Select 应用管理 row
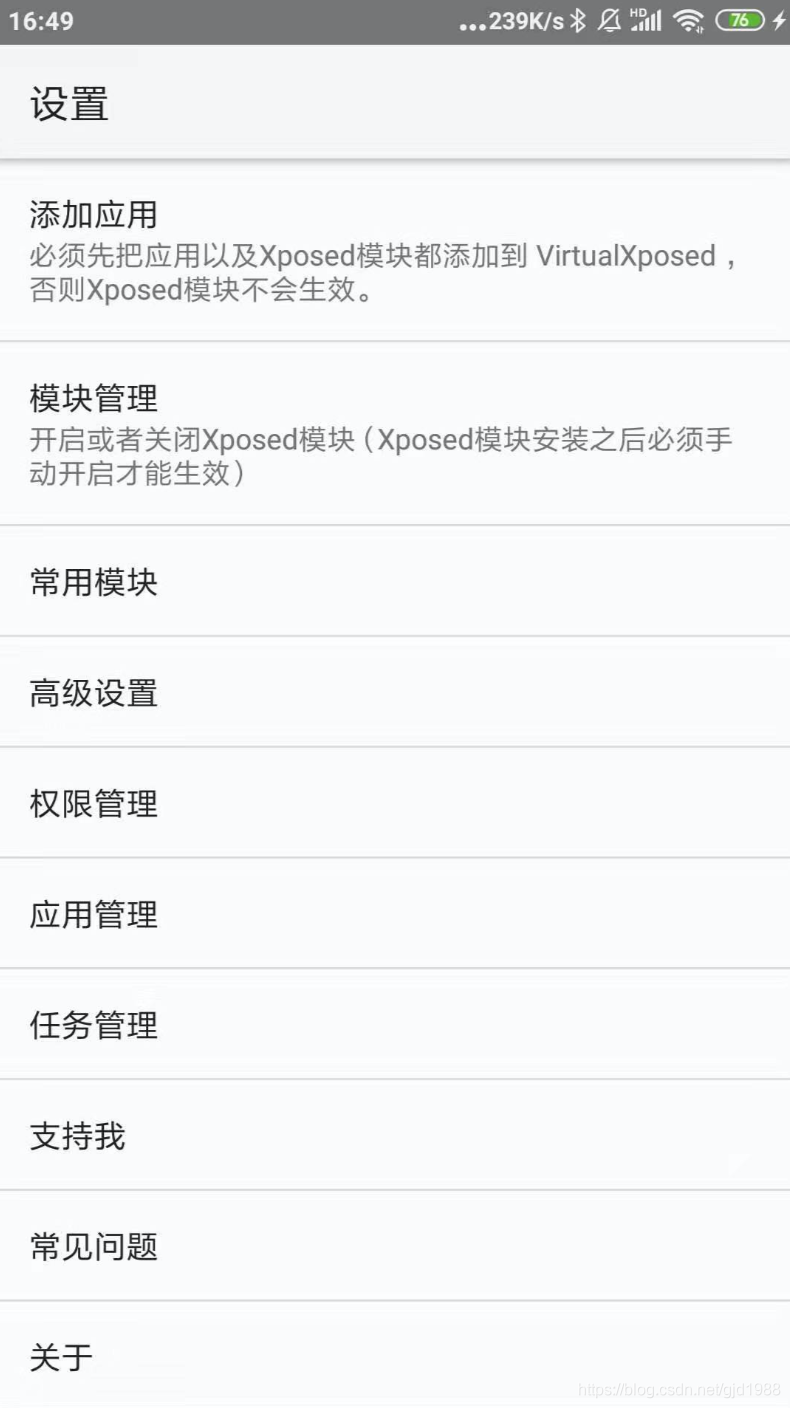The image size is (790, 1408). (394, 915)
